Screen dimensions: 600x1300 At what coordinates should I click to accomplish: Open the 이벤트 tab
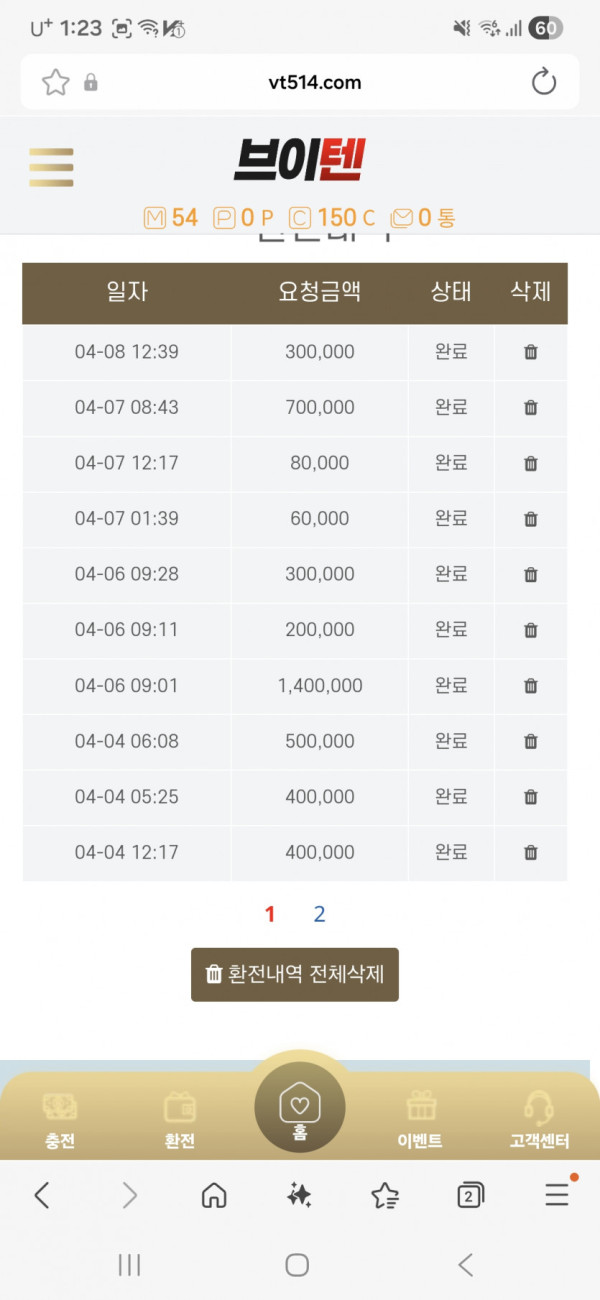[x=420, y=1120]
